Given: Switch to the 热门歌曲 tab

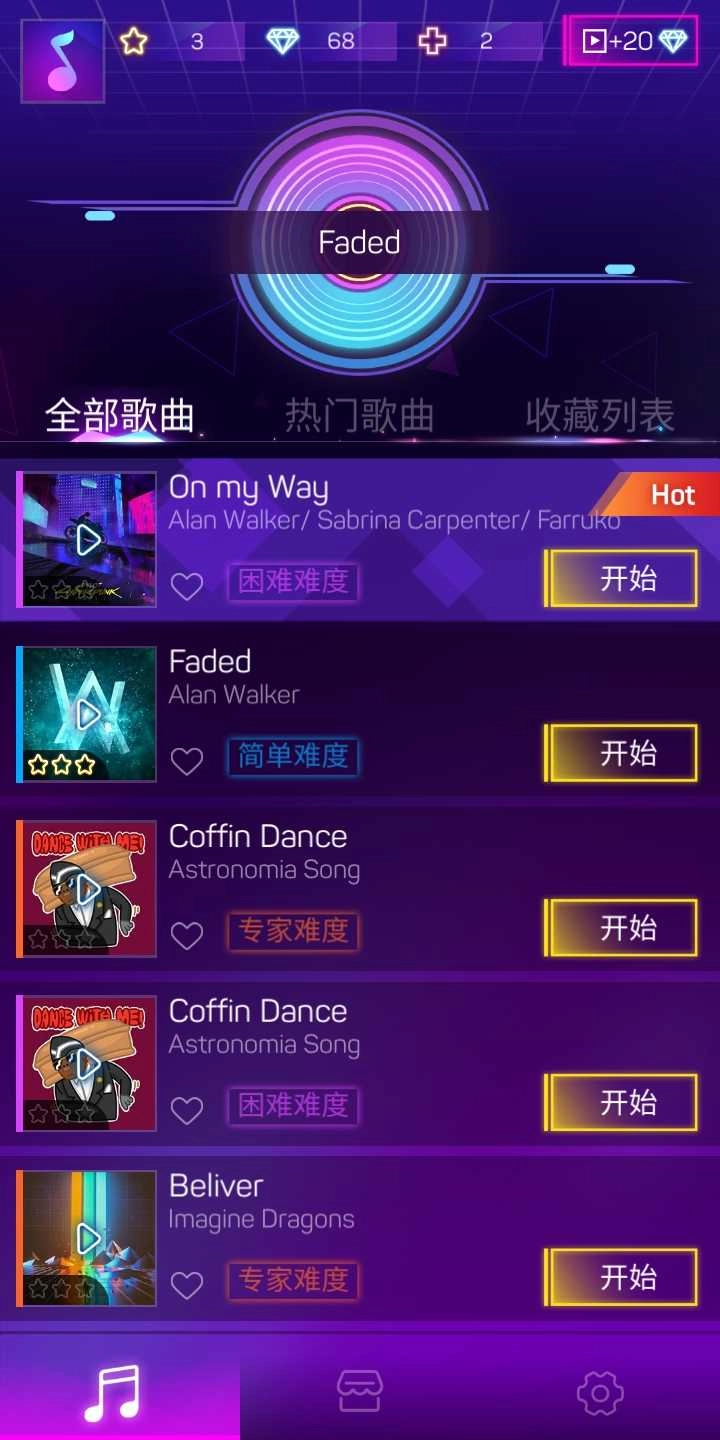Looking at the screenshot, I should pyautogui.click(x=359, y=415).
